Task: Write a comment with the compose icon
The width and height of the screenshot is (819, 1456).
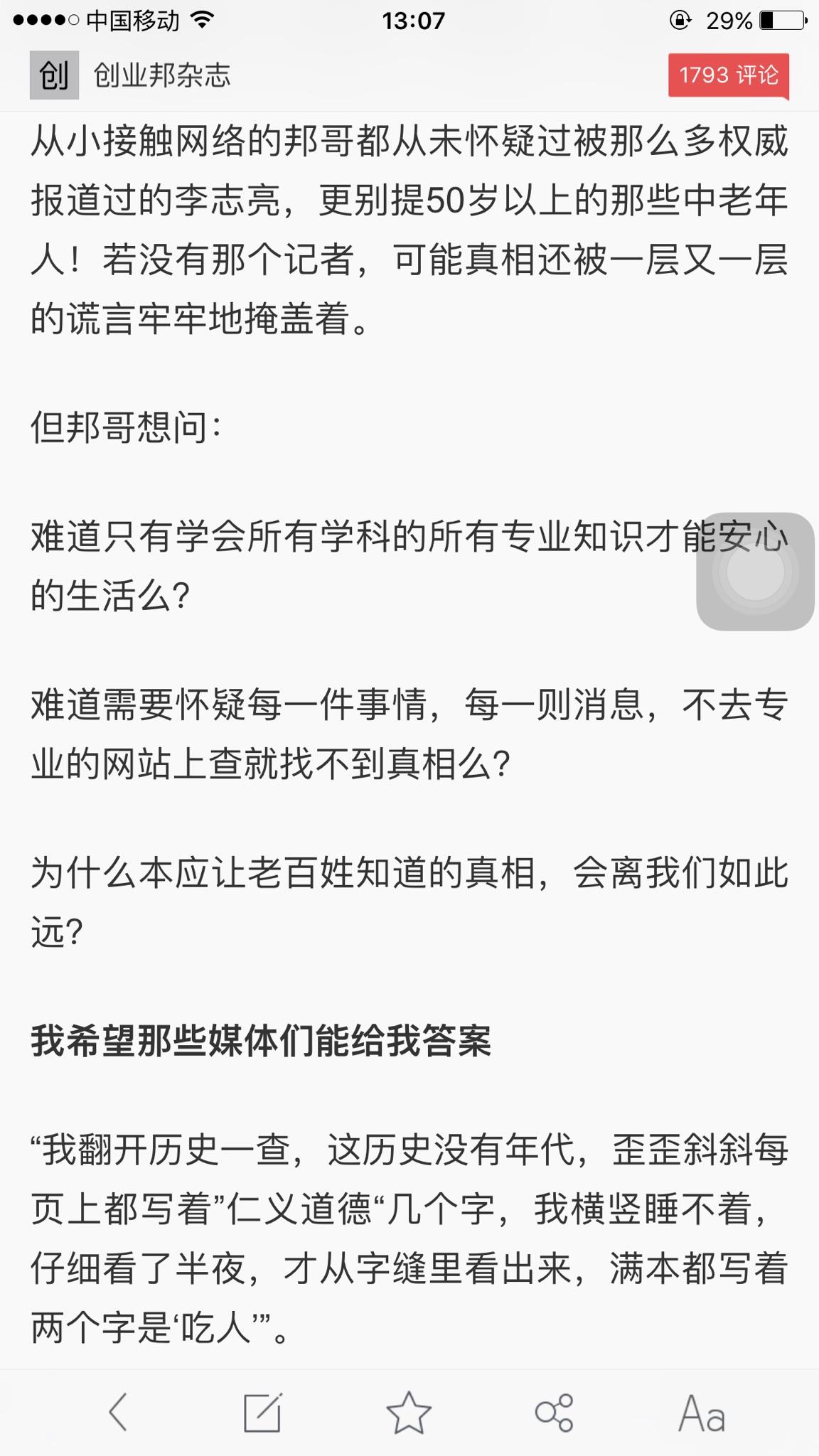Action: [262, 1412]
